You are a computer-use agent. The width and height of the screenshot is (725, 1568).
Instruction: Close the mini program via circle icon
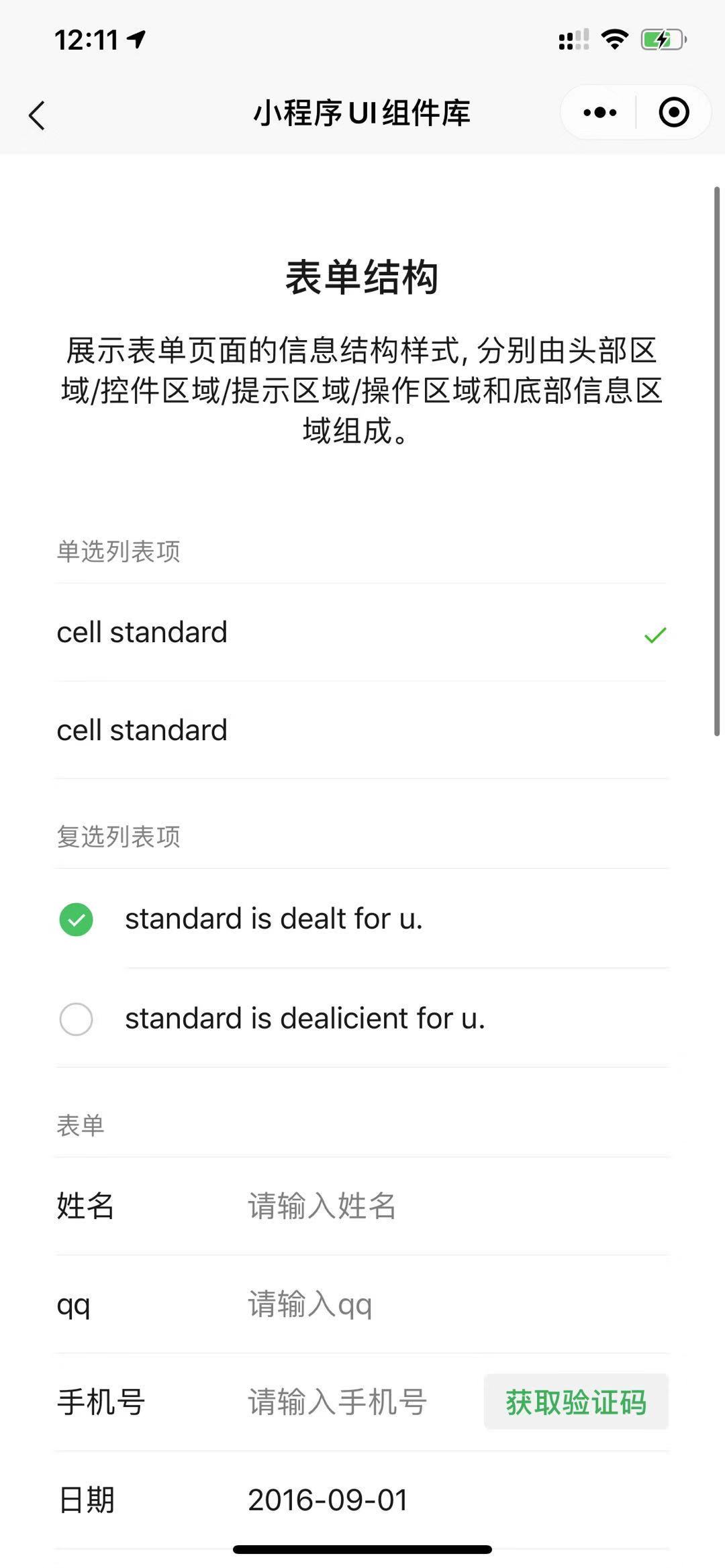coord(673,113)
